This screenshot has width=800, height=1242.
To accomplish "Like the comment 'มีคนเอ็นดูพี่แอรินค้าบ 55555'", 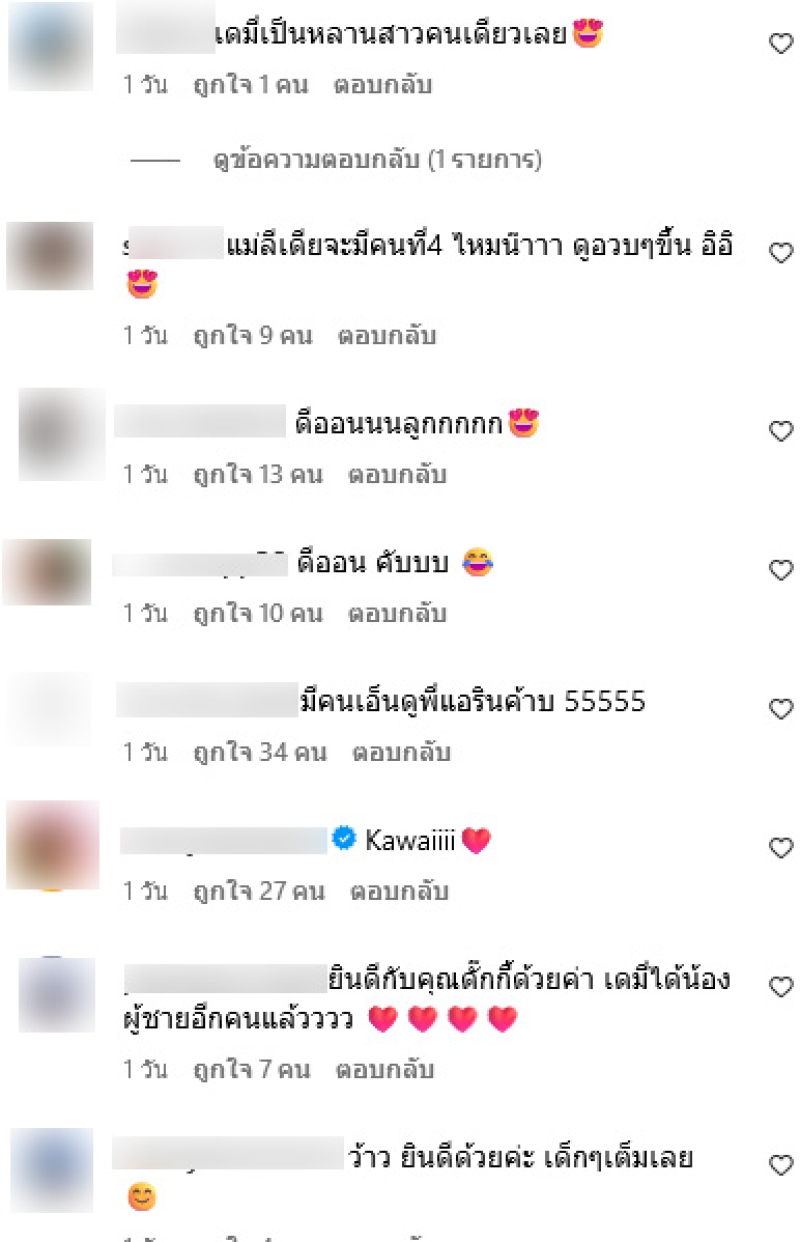I will (x=781, y=709).
